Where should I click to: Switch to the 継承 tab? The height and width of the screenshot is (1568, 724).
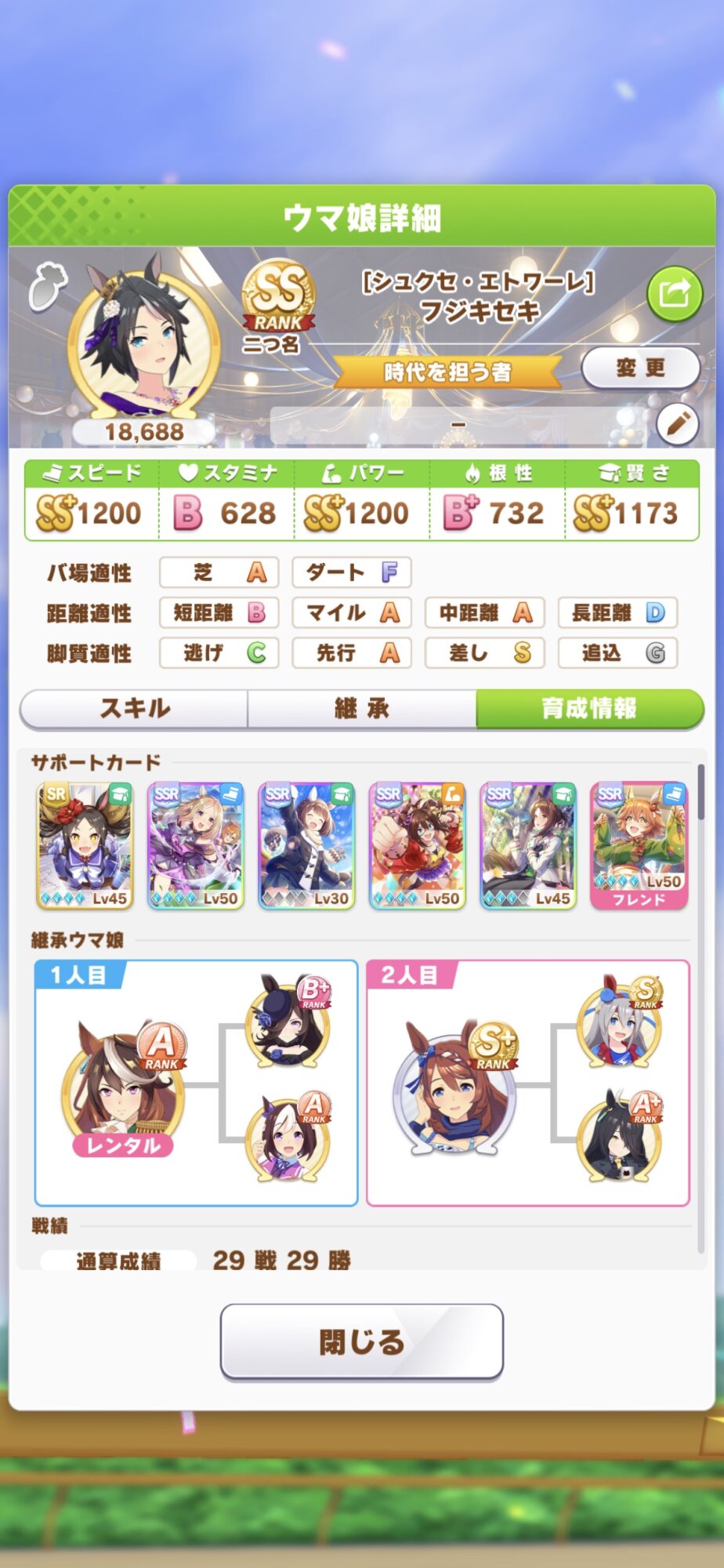click(x=361, y=709)
